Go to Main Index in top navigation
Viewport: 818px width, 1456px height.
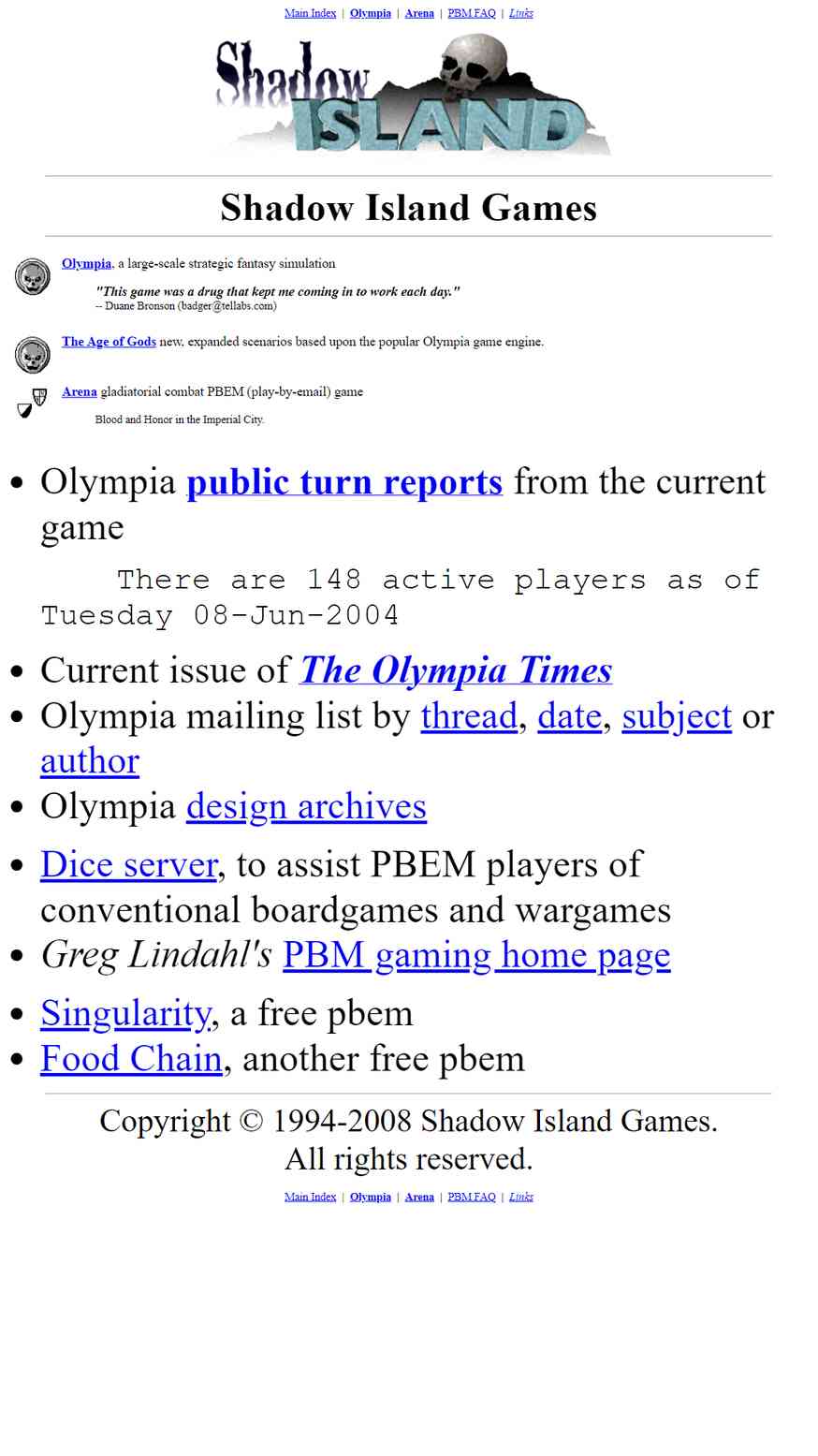(x=310, y=13)
